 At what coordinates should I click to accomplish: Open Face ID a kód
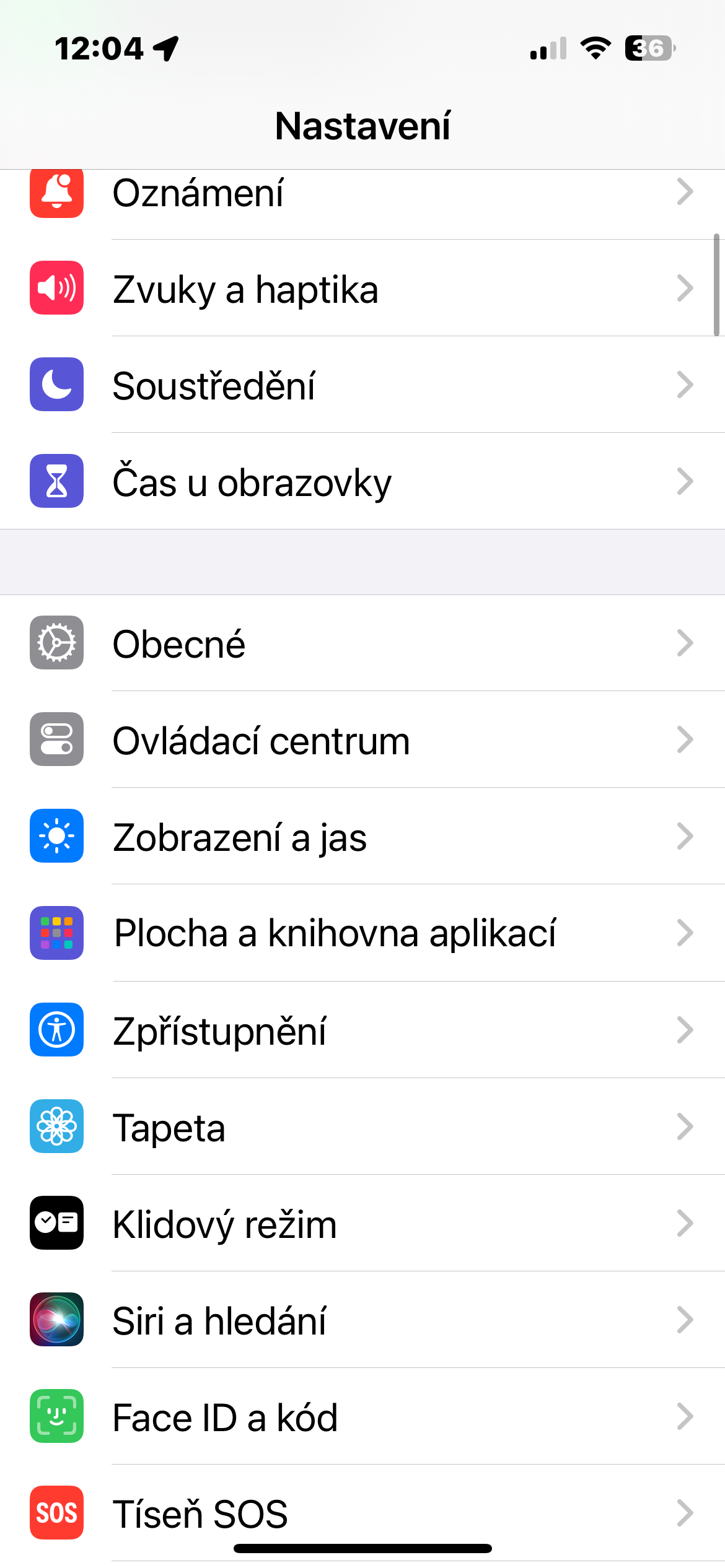tap(362, 1417)
